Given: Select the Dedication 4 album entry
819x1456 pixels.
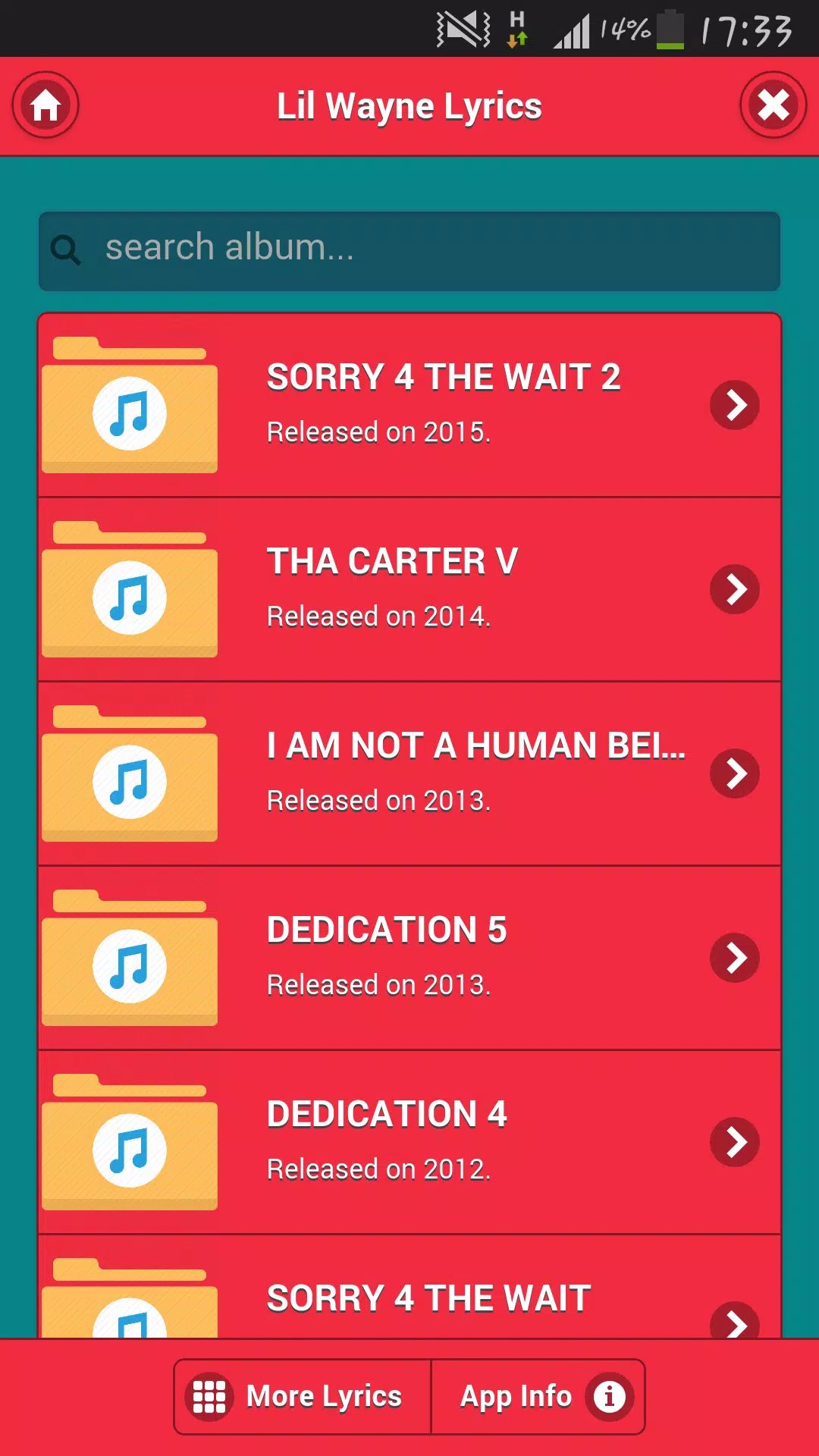Looking at the screenshot, I should [409, 1141].
